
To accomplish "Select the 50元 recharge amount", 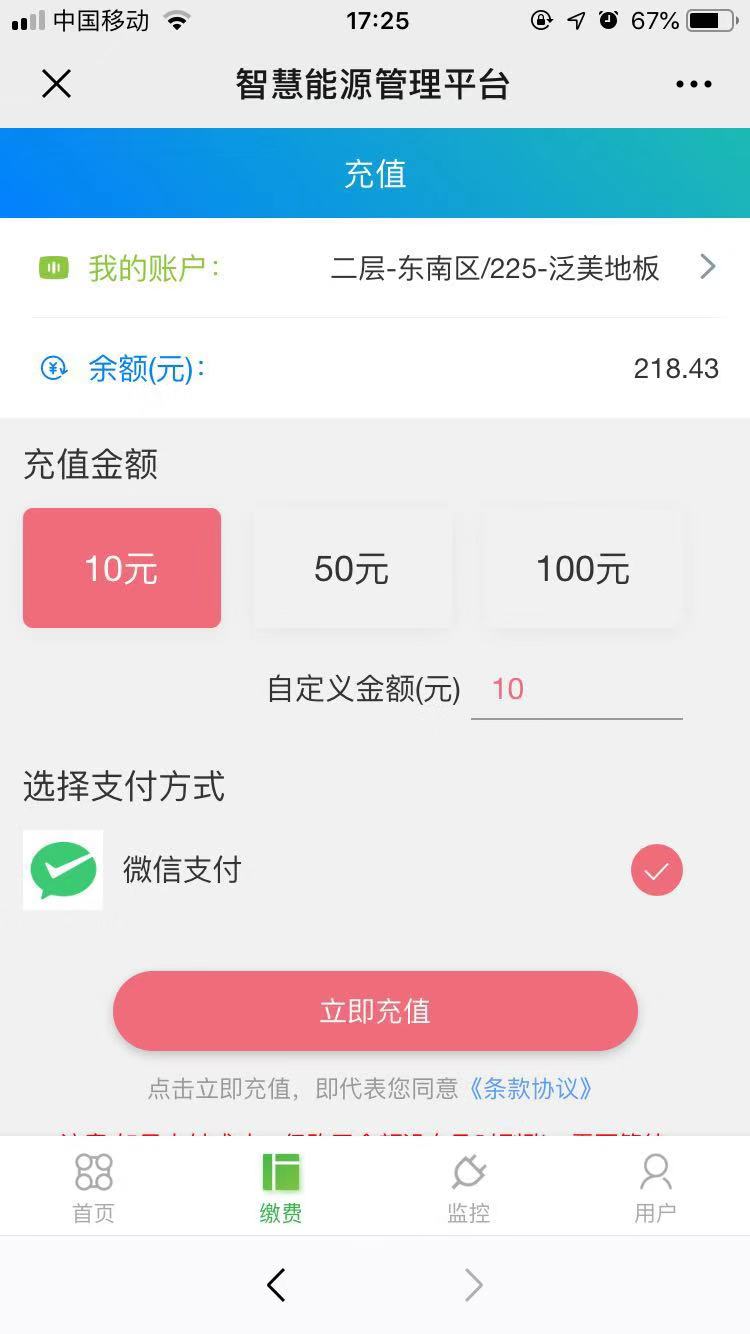I will [x=352, y=567].
